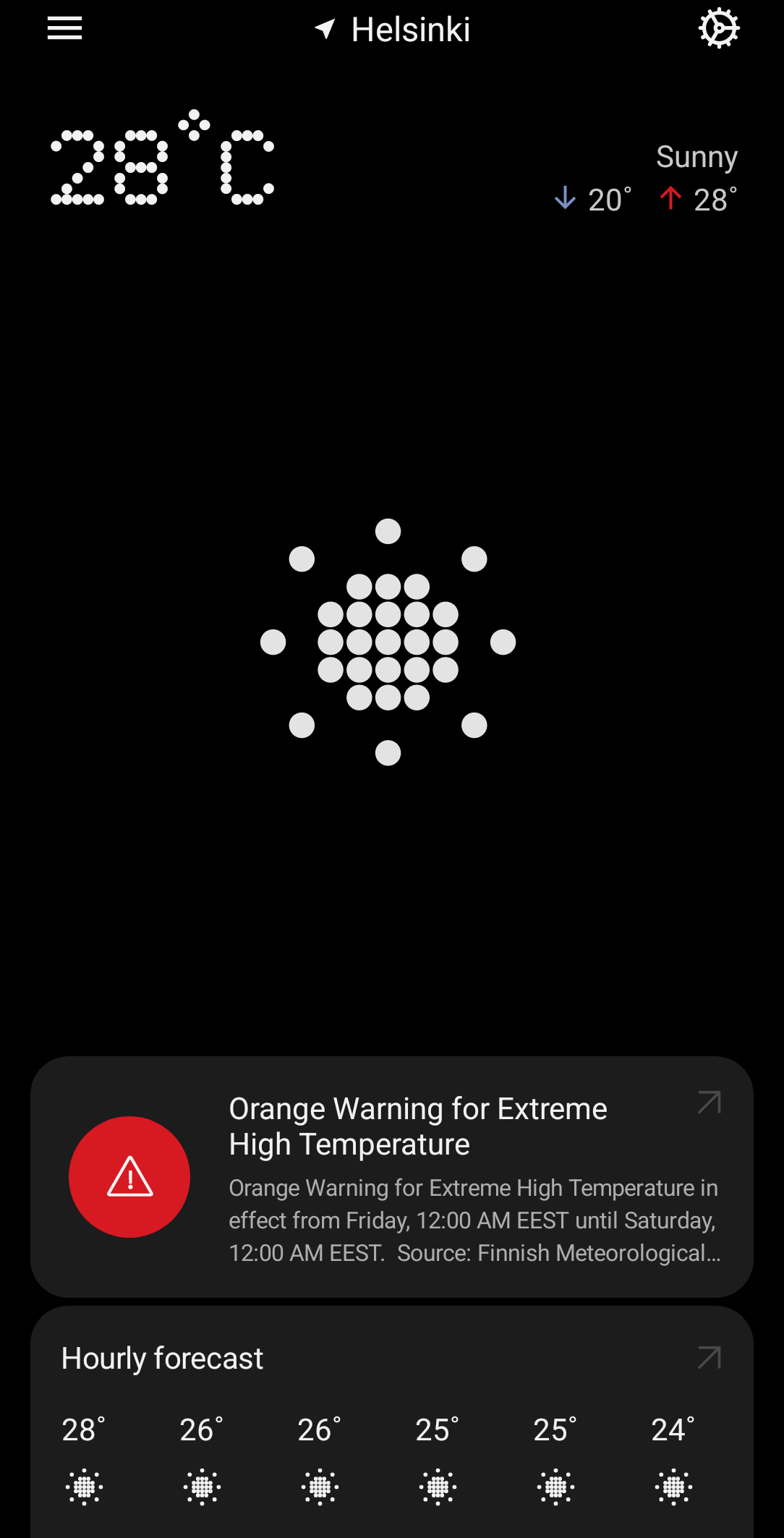This screenshot has width=784, height=1538.
Task: Tap the Helsinki location title
Action: [410, 30]
